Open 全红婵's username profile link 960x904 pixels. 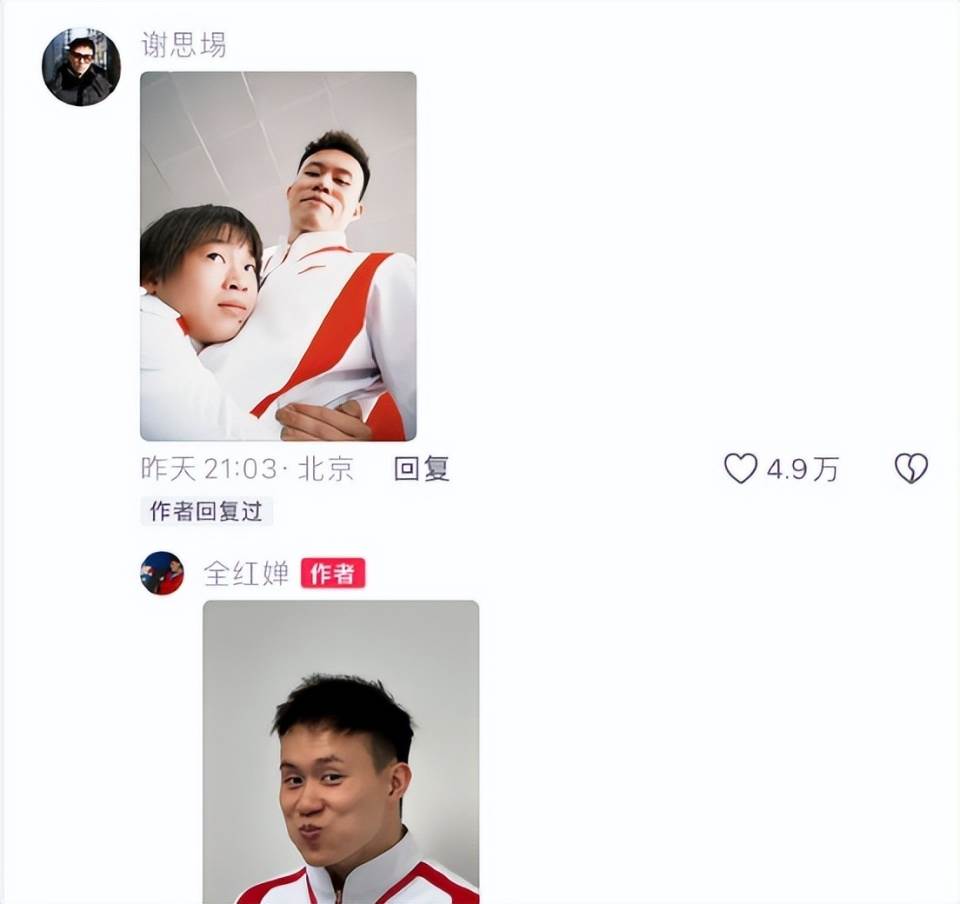[246, 573]
